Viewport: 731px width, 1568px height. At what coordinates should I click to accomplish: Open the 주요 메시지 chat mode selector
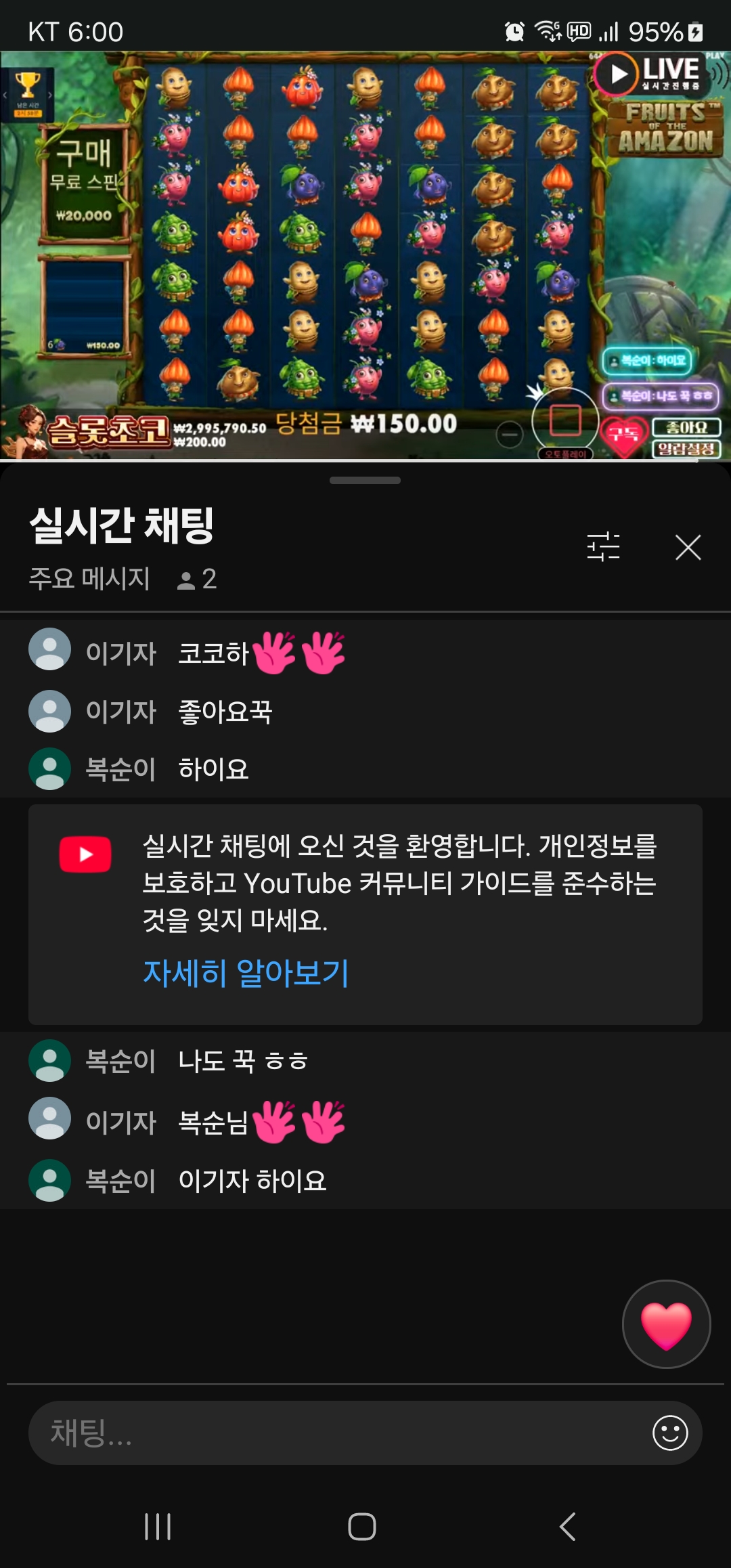click(89, 579)
